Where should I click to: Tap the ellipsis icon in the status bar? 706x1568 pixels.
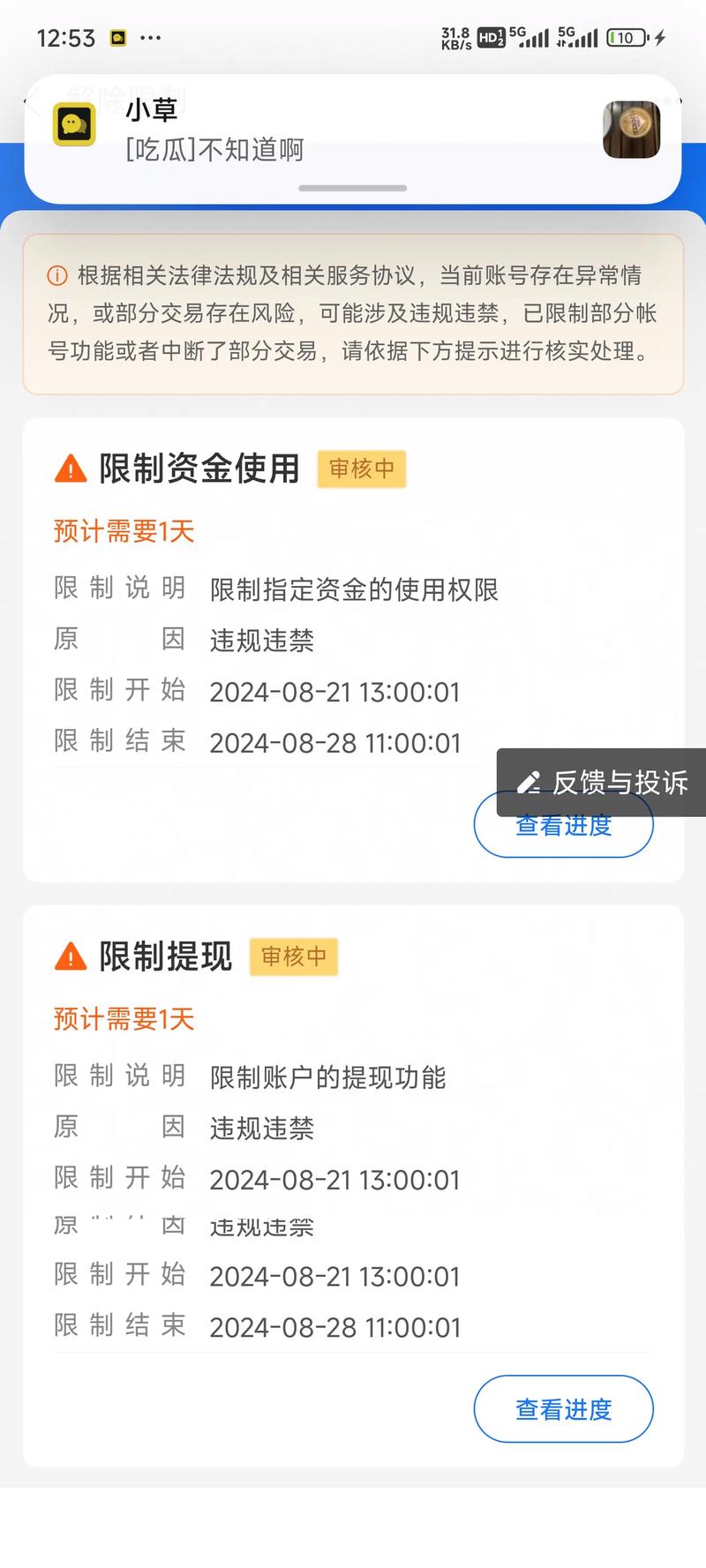point(151,38)
